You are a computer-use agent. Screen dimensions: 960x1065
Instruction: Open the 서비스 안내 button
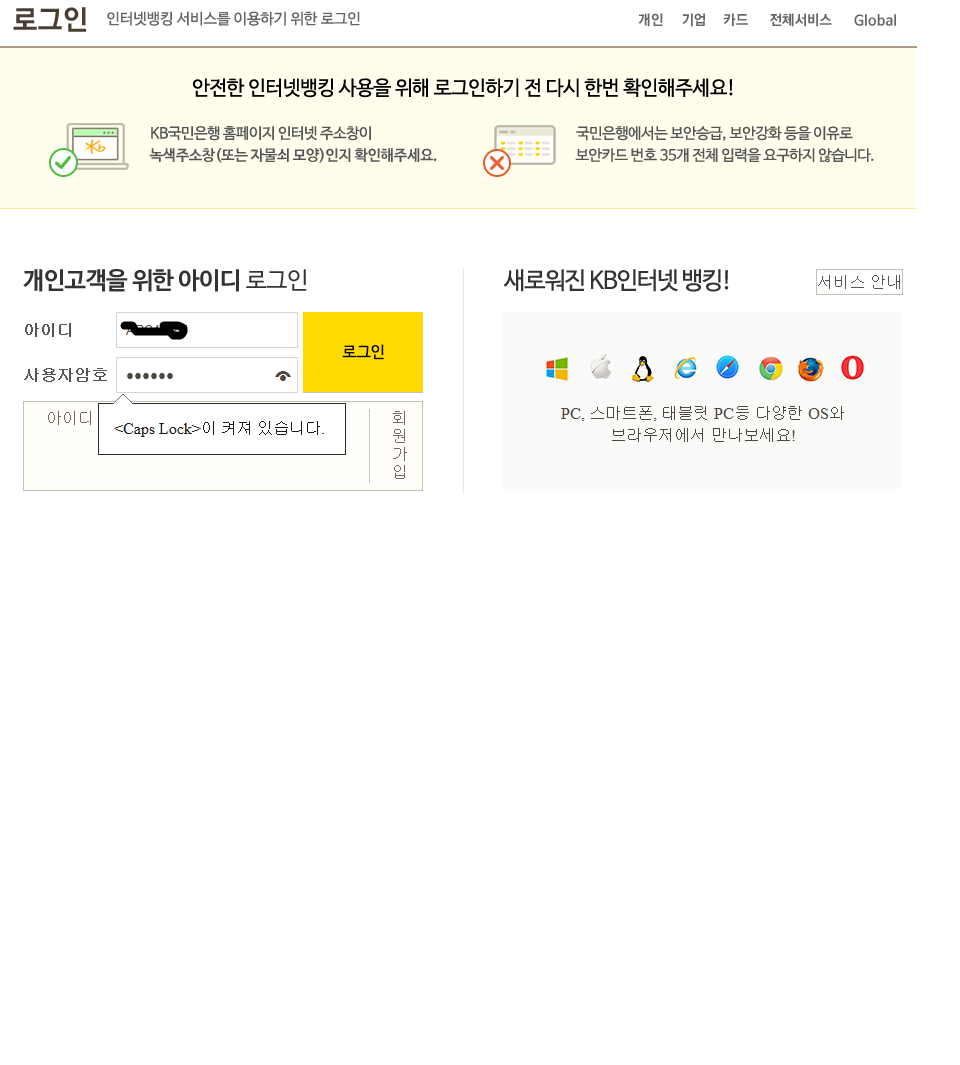click(x=859, y=282)
